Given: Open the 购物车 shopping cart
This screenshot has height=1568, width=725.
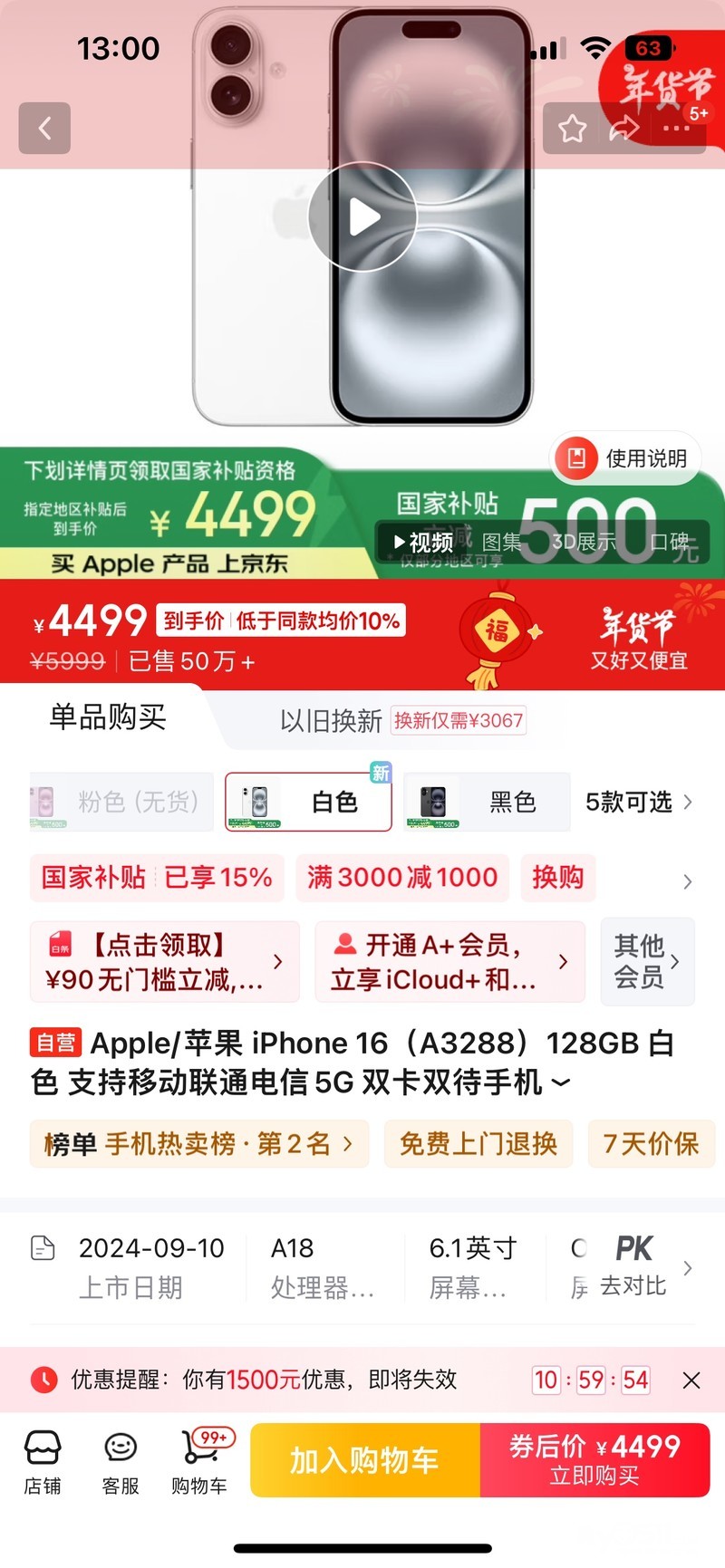Looking at the screenshot, I should pyautogui.click(x=200, y=1462).
